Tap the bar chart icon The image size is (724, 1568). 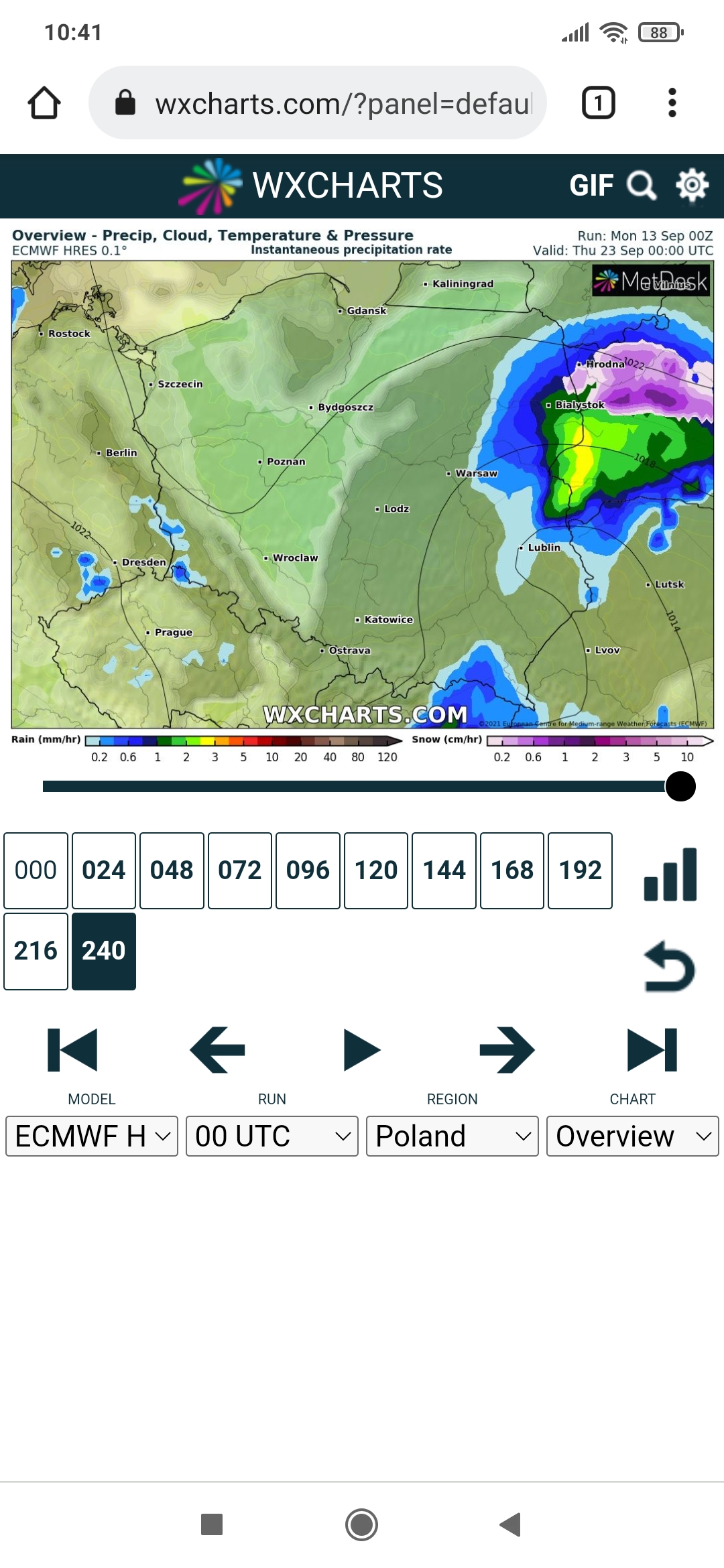pos(670,874)
